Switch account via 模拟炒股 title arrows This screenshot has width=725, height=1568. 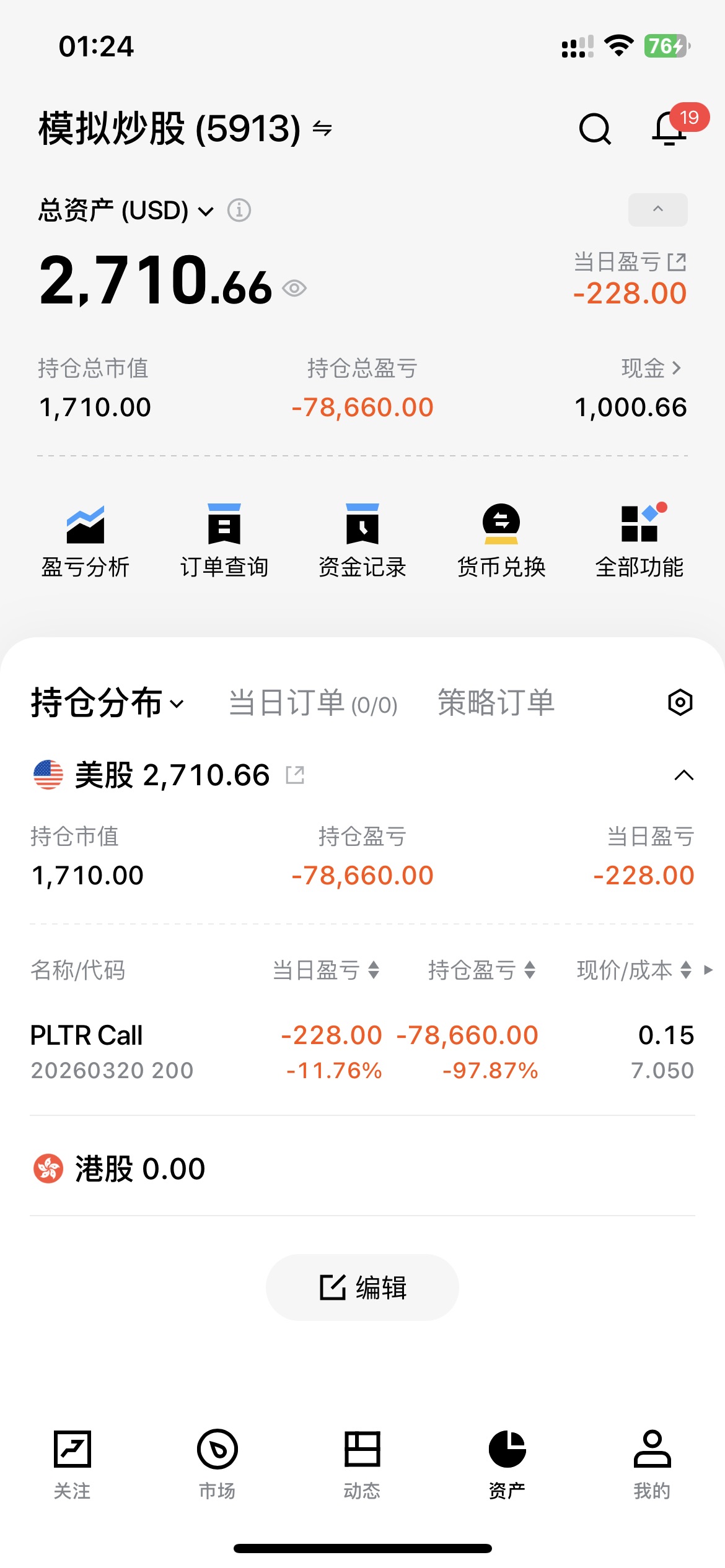click(x=322, y=129)
